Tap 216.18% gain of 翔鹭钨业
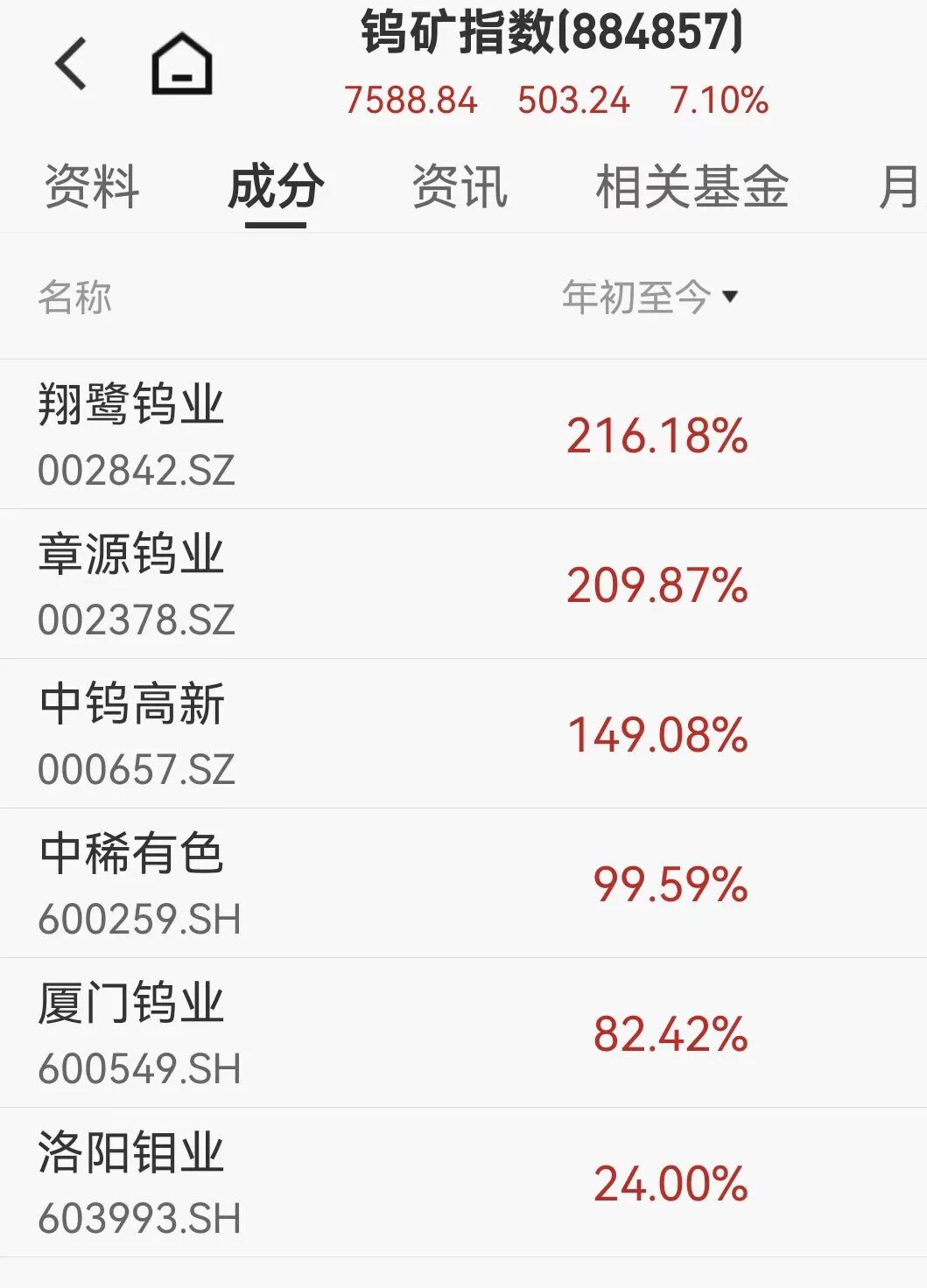Screen dimensions: 927x1288 pyautogui.click(x=657, y=435)
